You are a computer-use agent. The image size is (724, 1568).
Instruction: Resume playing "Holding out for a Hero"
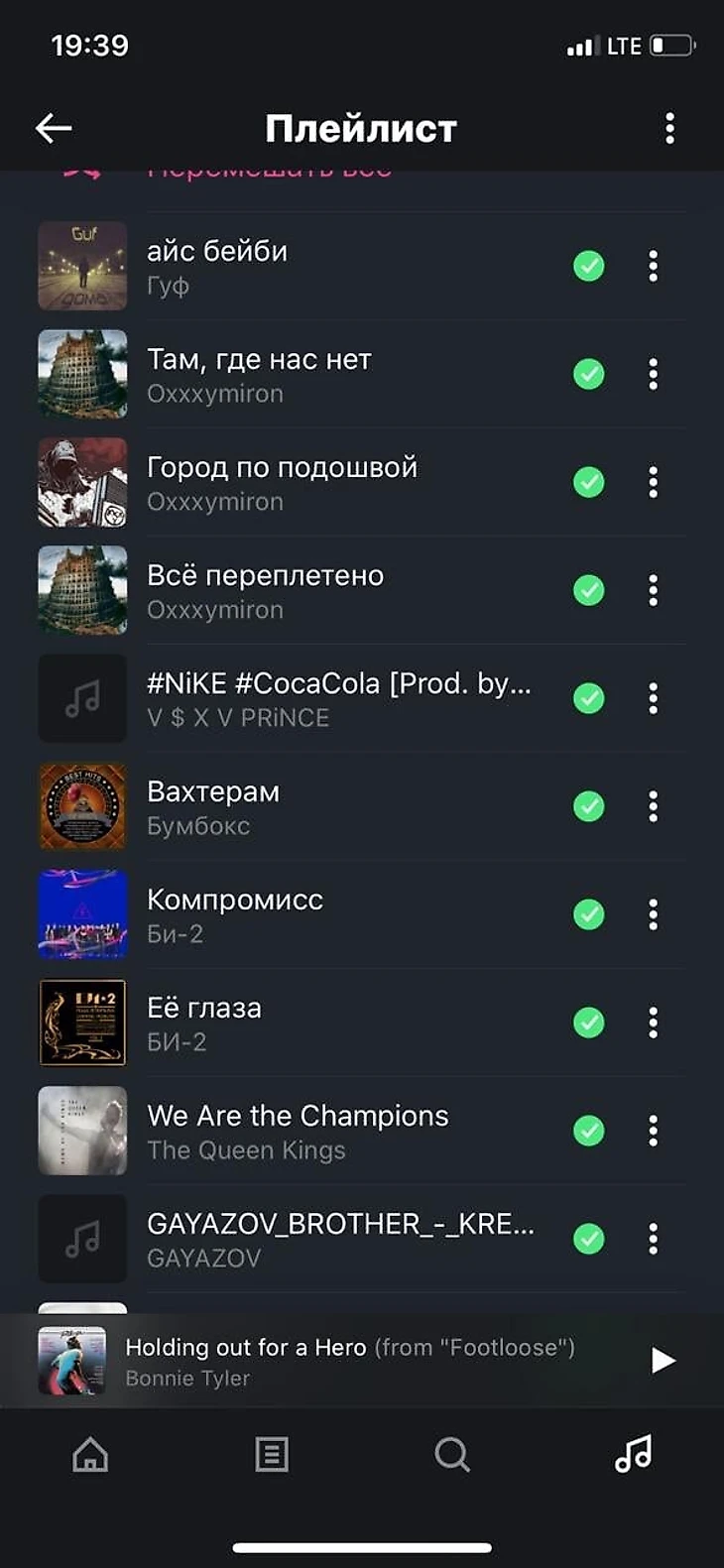[664, 1360]
